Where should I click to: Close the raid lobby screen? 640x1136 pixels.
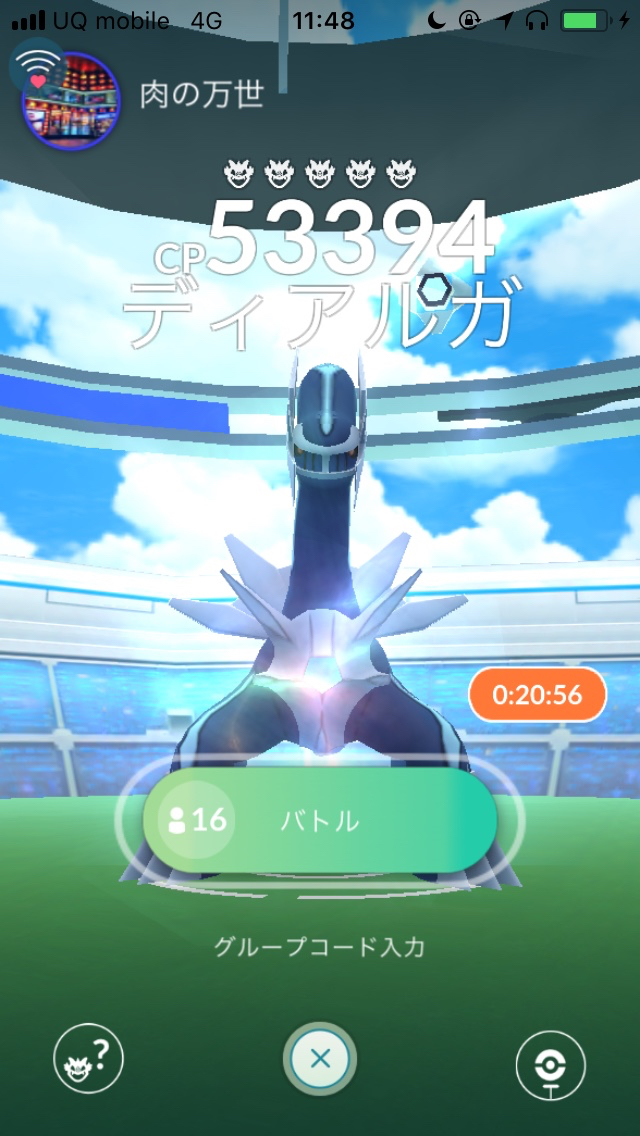[x=320, y=1060]
